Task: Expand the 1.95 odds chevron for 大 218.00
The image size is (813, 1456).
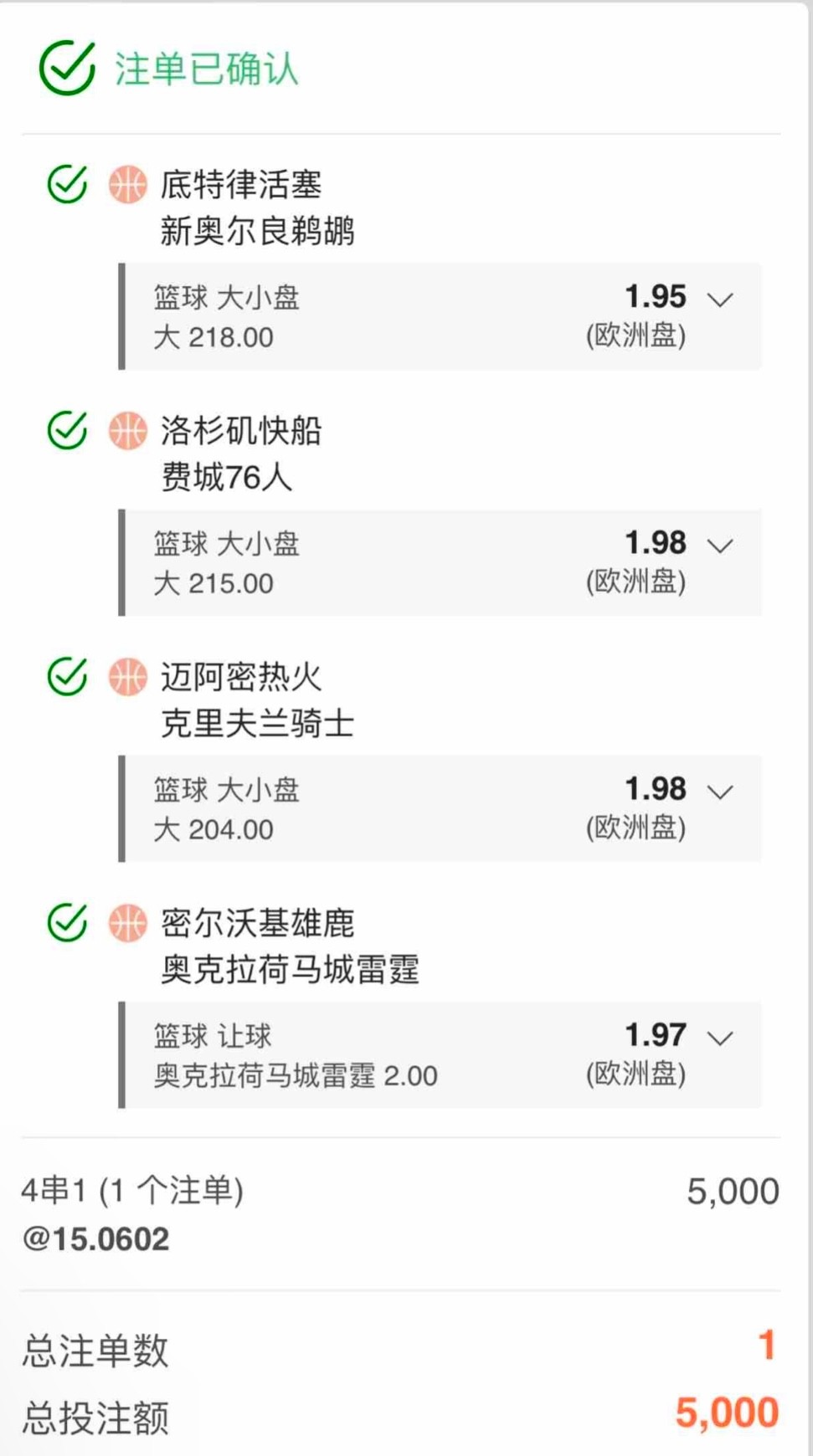Action: pyautogui.click(x=719, y=300)
